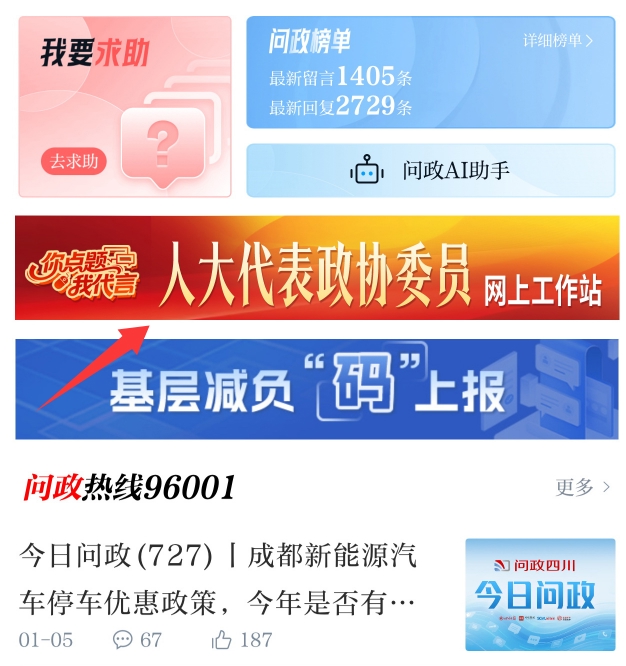
Task: Tap the 去求助 button
Action: tap(75, 161)
